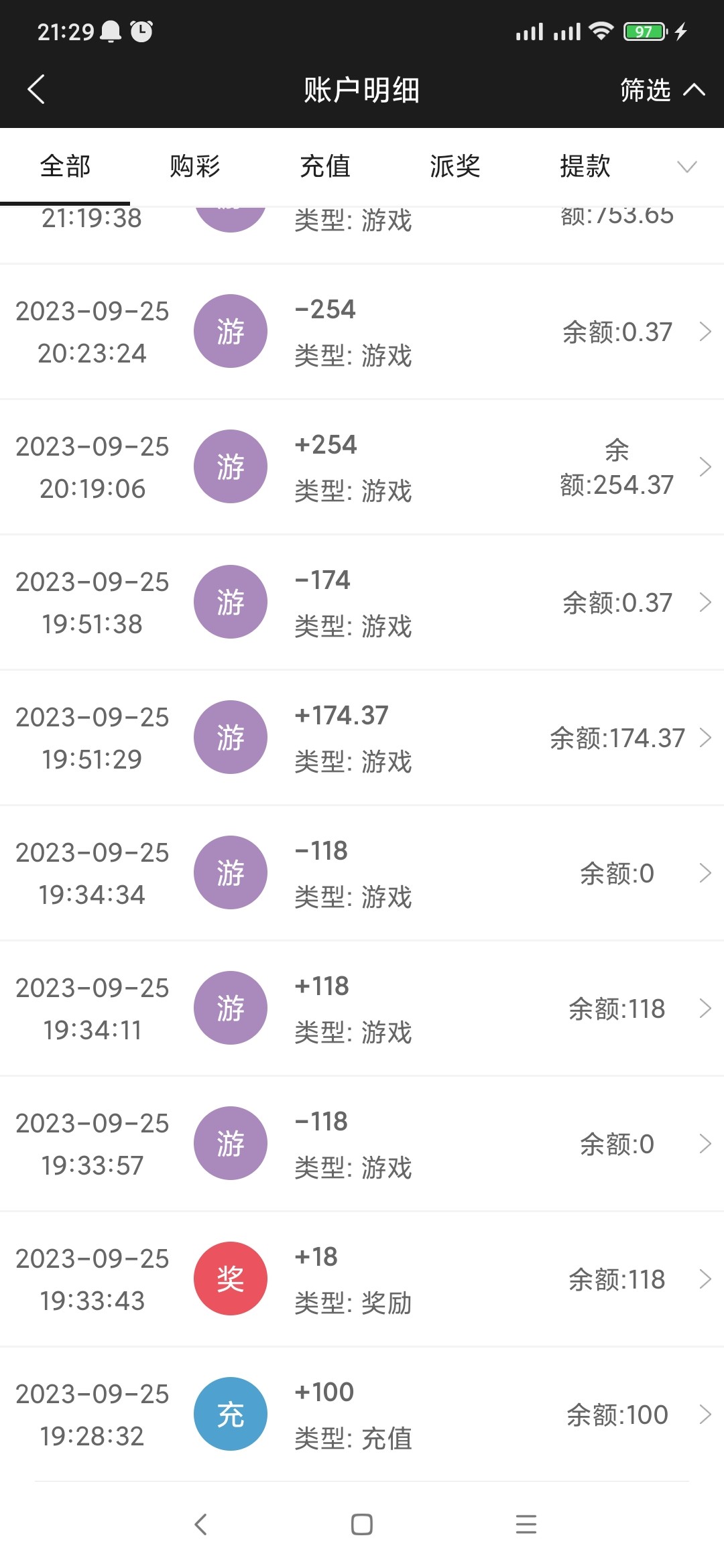Image resolution: width=724 pixels, height=1568 pixels.
Task: Select the 派奖 tab
Action: 455,167
